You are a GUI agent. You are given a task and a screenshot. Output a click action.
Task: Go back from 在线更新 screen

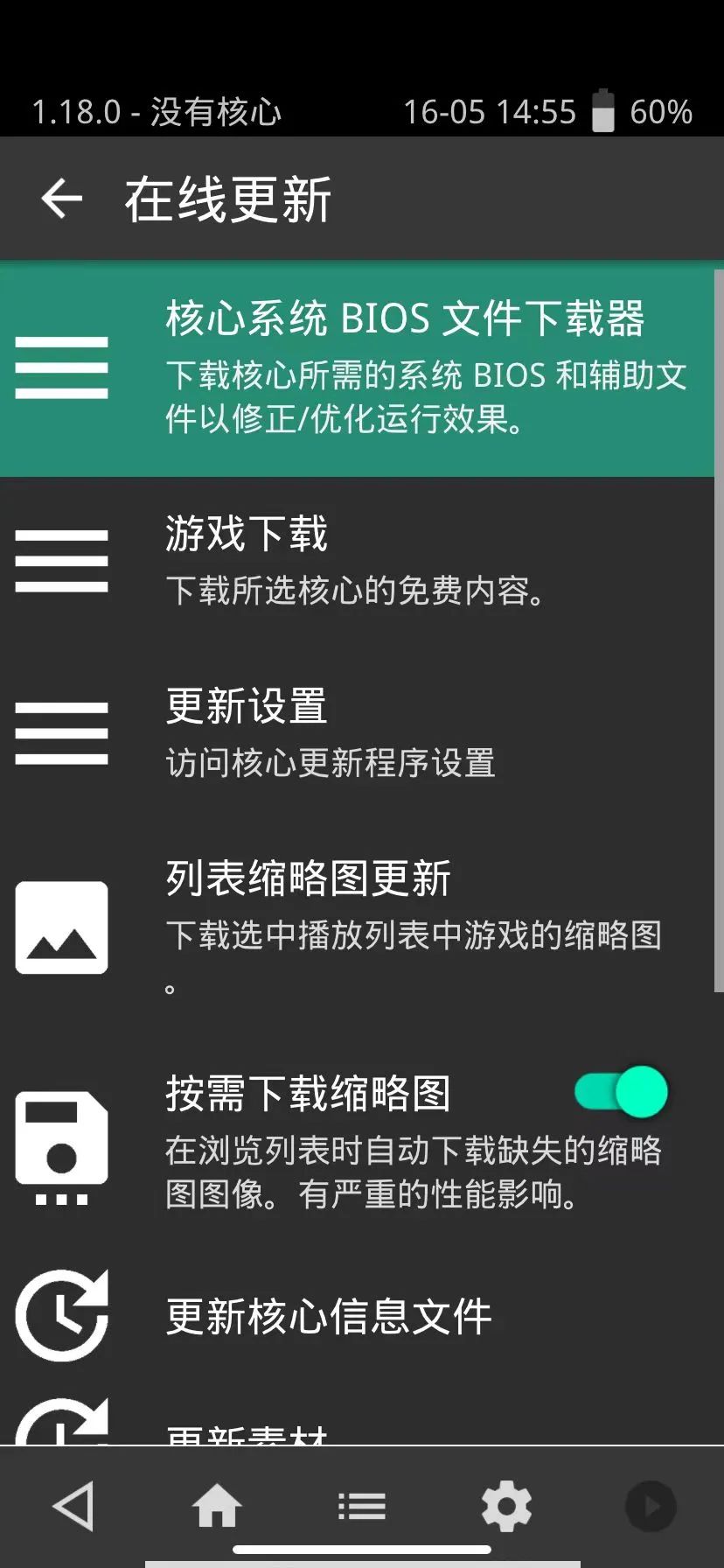[62, 199]
